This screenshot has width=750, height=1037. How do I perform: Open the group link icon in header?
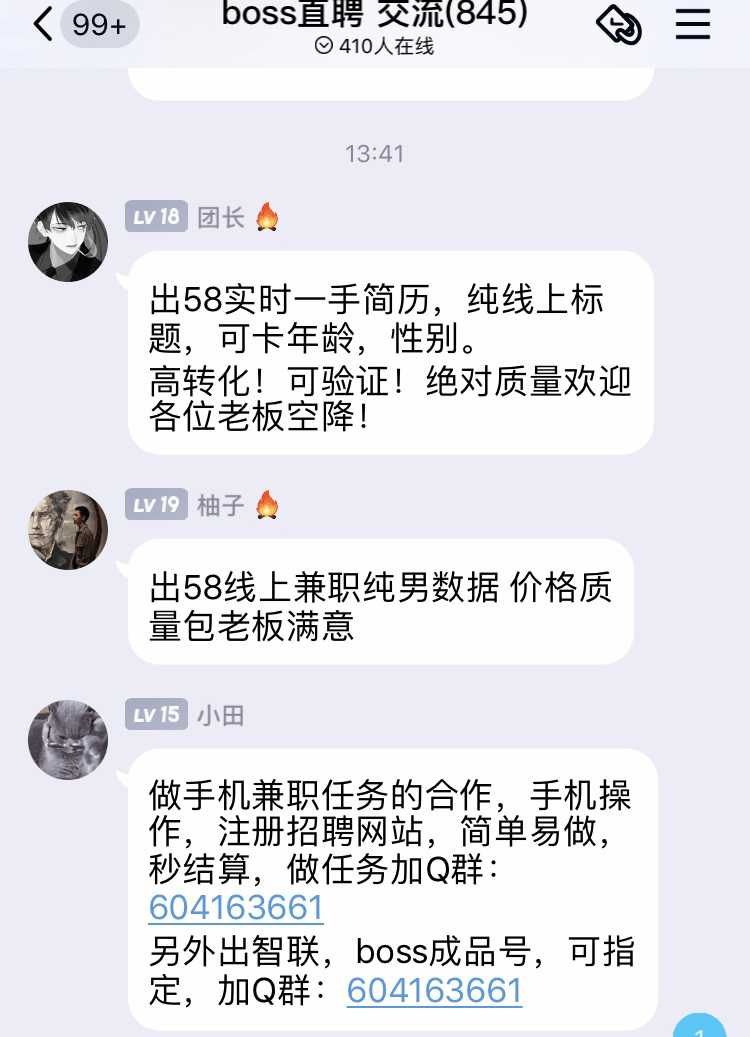618,24
